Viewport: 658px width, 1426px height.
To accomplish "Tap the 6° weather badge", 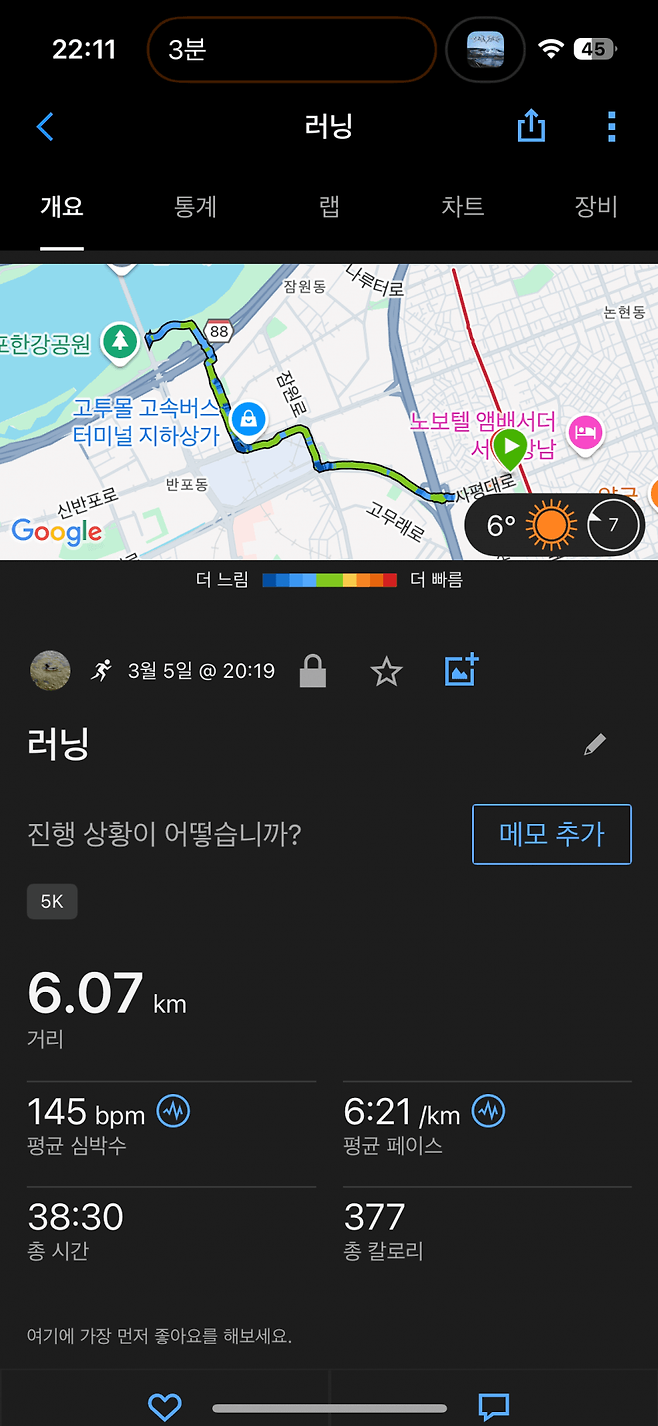I will tap(553, 524).
